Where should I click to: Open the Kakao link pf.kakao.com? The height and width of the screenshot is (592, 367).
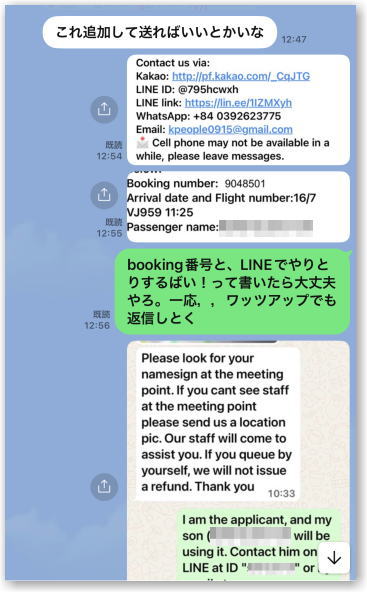pos(241,76)
